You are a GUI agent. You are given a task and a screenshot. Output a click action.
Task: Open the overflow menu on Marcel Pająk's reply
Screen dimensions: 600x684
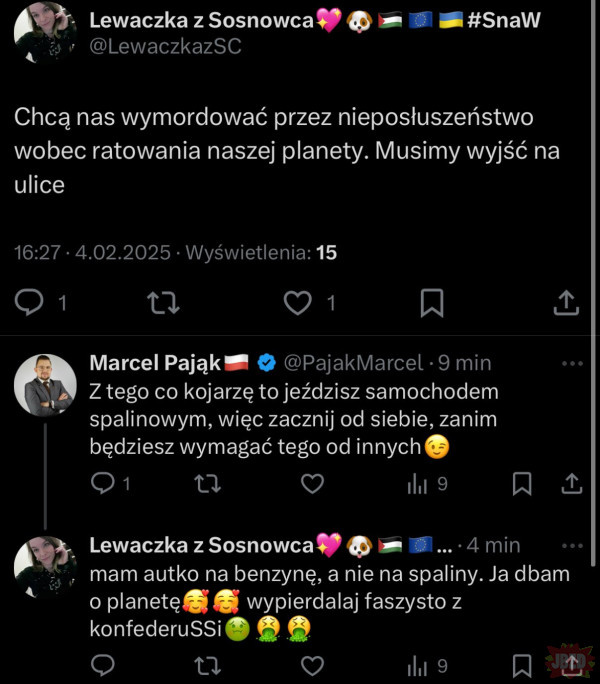pyautogui.click(x=572, y=363)
